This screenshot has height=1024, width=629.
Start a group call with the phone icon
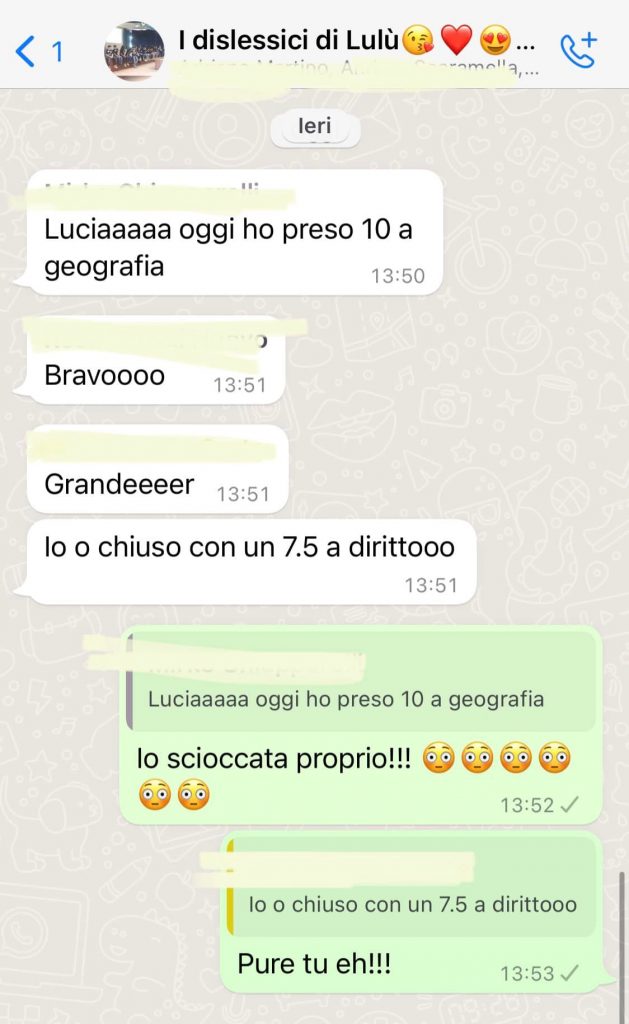pos(578,49)
